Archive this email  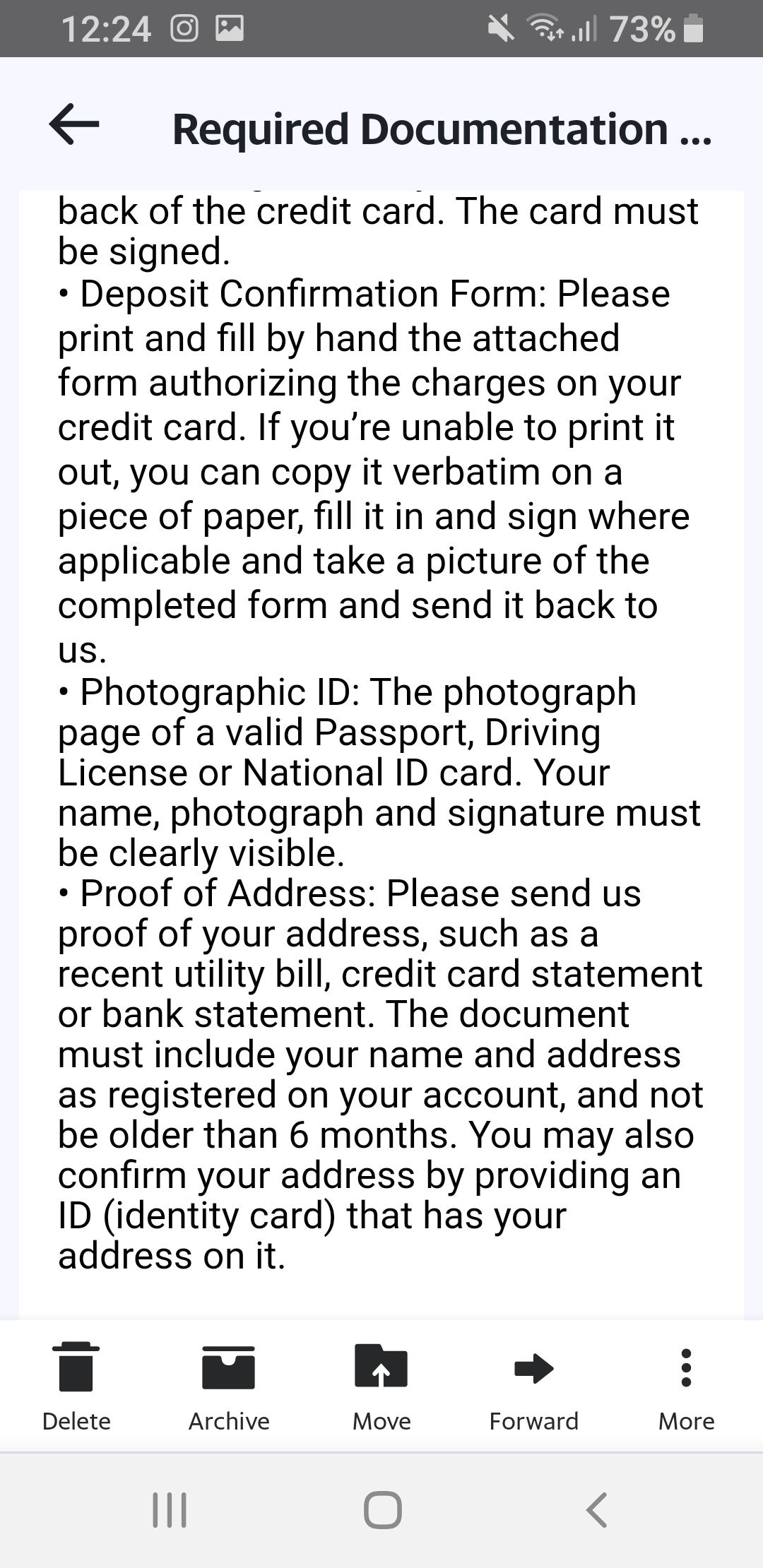[x=228, y=1386]
